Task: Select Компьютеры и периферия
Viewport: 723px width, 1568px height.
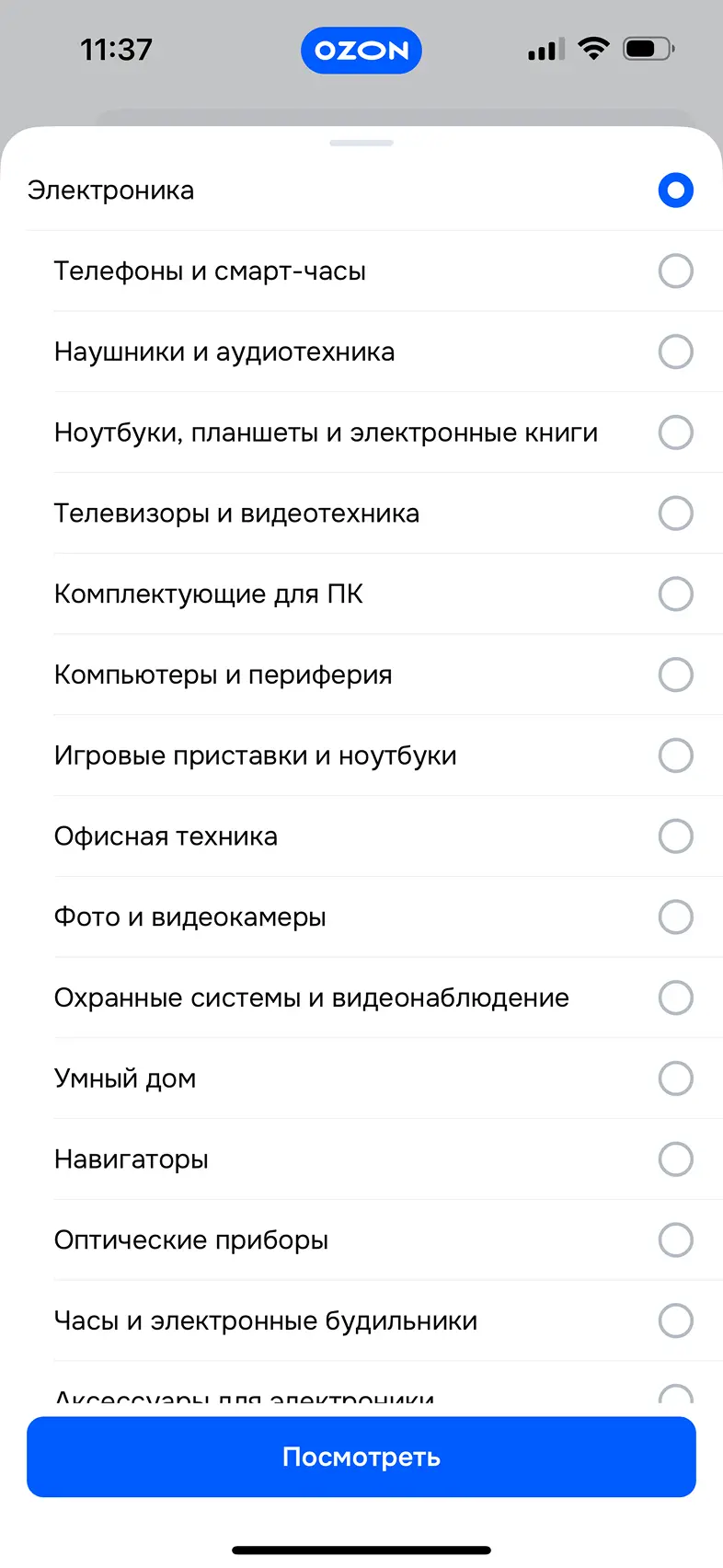Action: (x=675, y=674)
